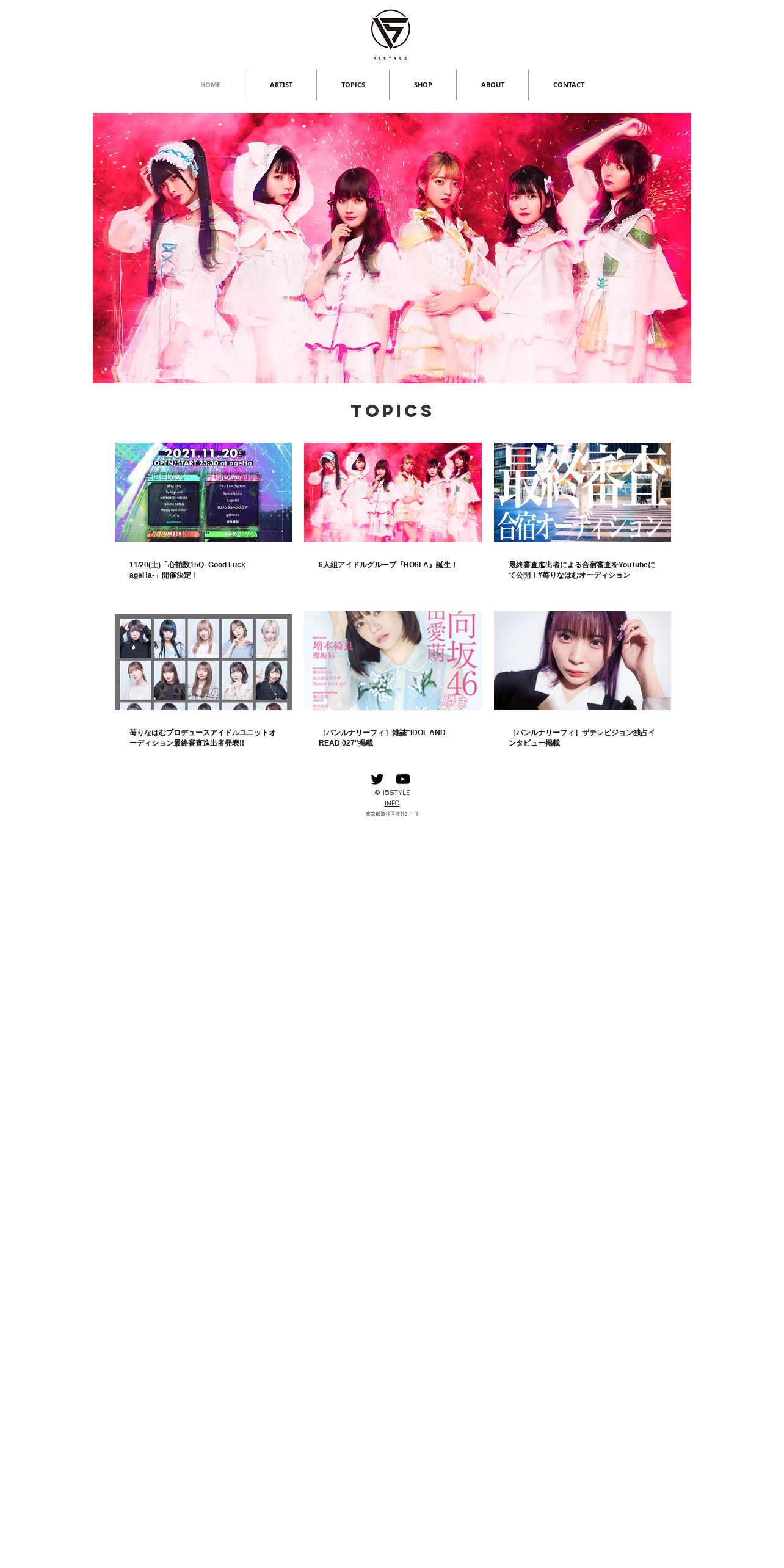Open the Twitter icon in the footer
This screenshot has height=1568, width=784.
pos(377,779)
